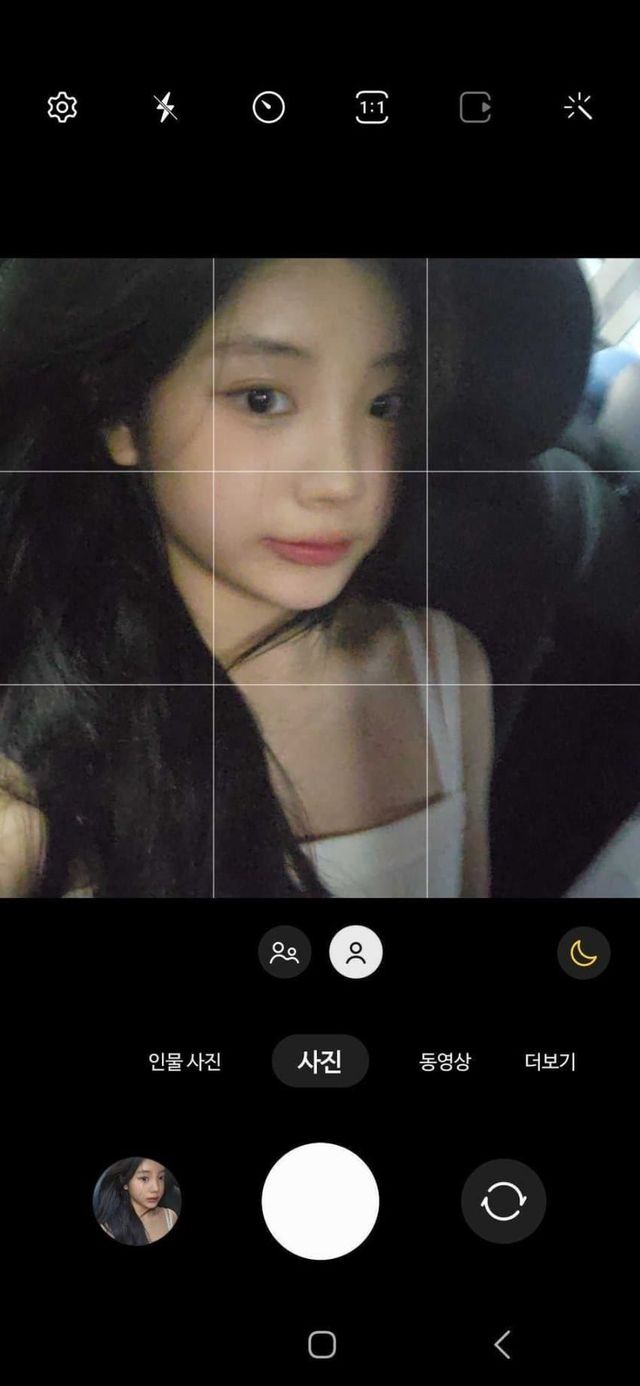
Task: Select the wide group selfie angle
Action: point(285,952)
